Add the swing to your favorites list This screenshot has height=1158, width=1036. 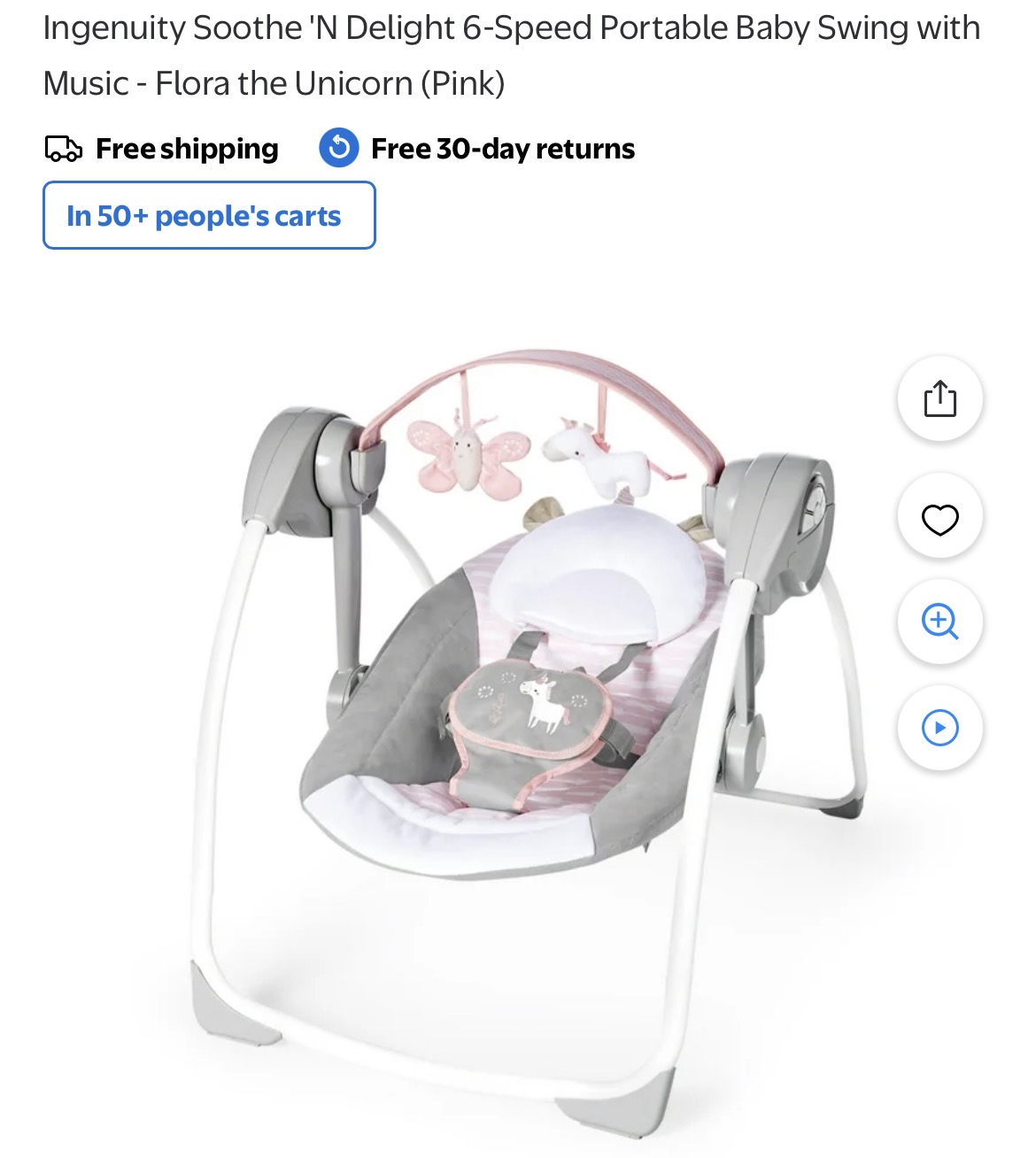point(939,518)
